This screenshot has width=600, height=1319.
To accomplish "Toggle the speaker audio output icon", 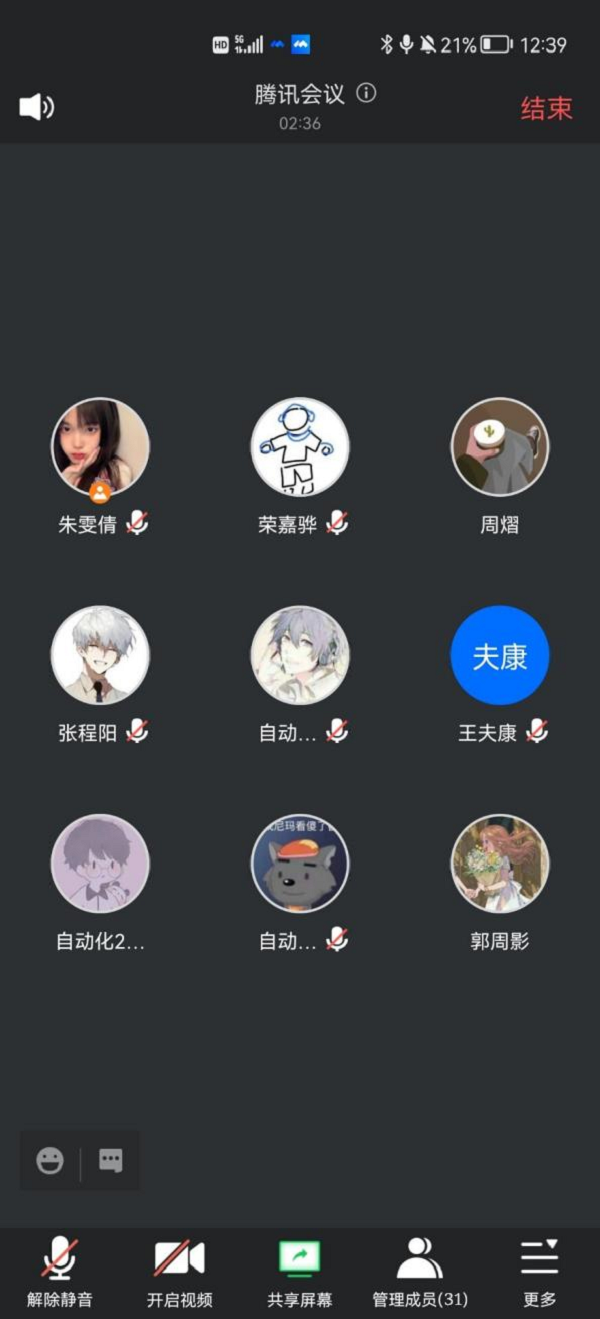I will (x=36, y=107).
